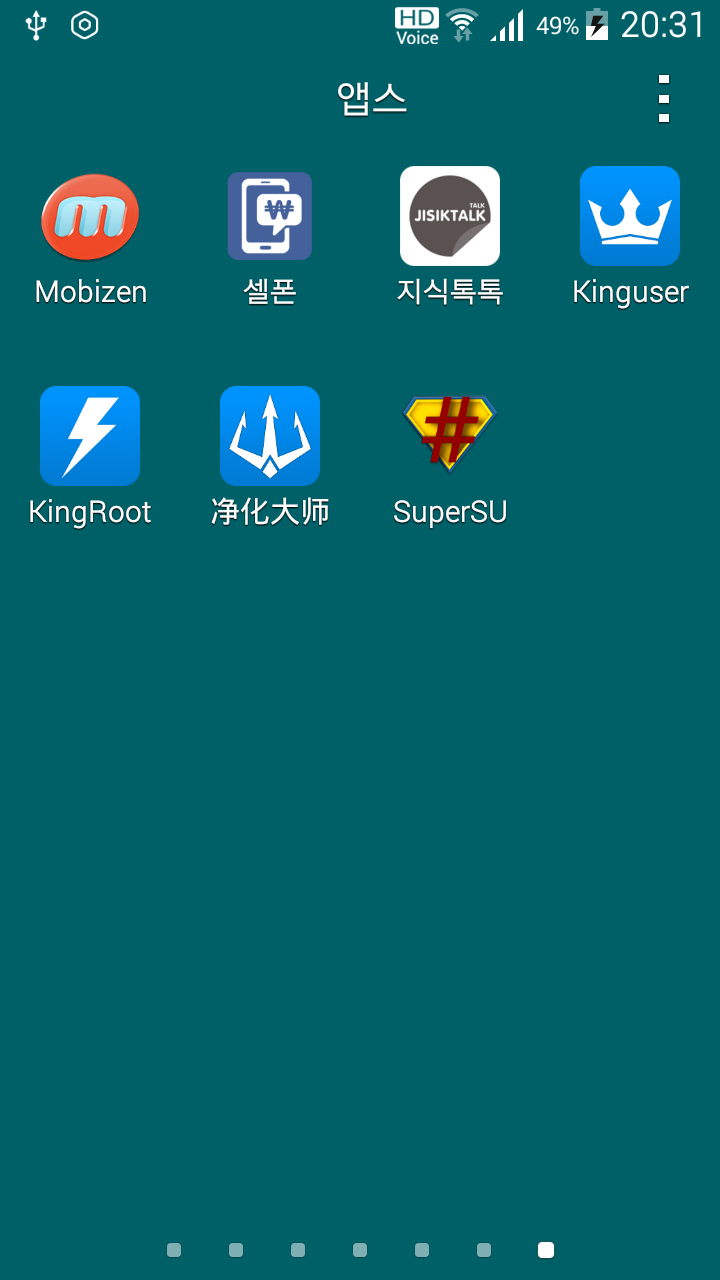Open the 셀폰 app
Viewport: 720px width, 1280px height.
pyautogui.click(x=270, y=217)
